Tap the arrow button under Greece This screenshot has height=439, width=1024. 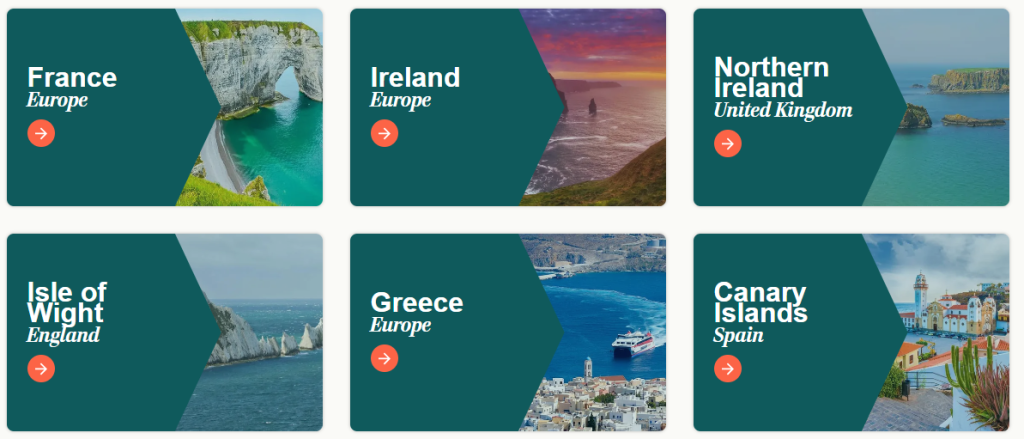[384, 358]
